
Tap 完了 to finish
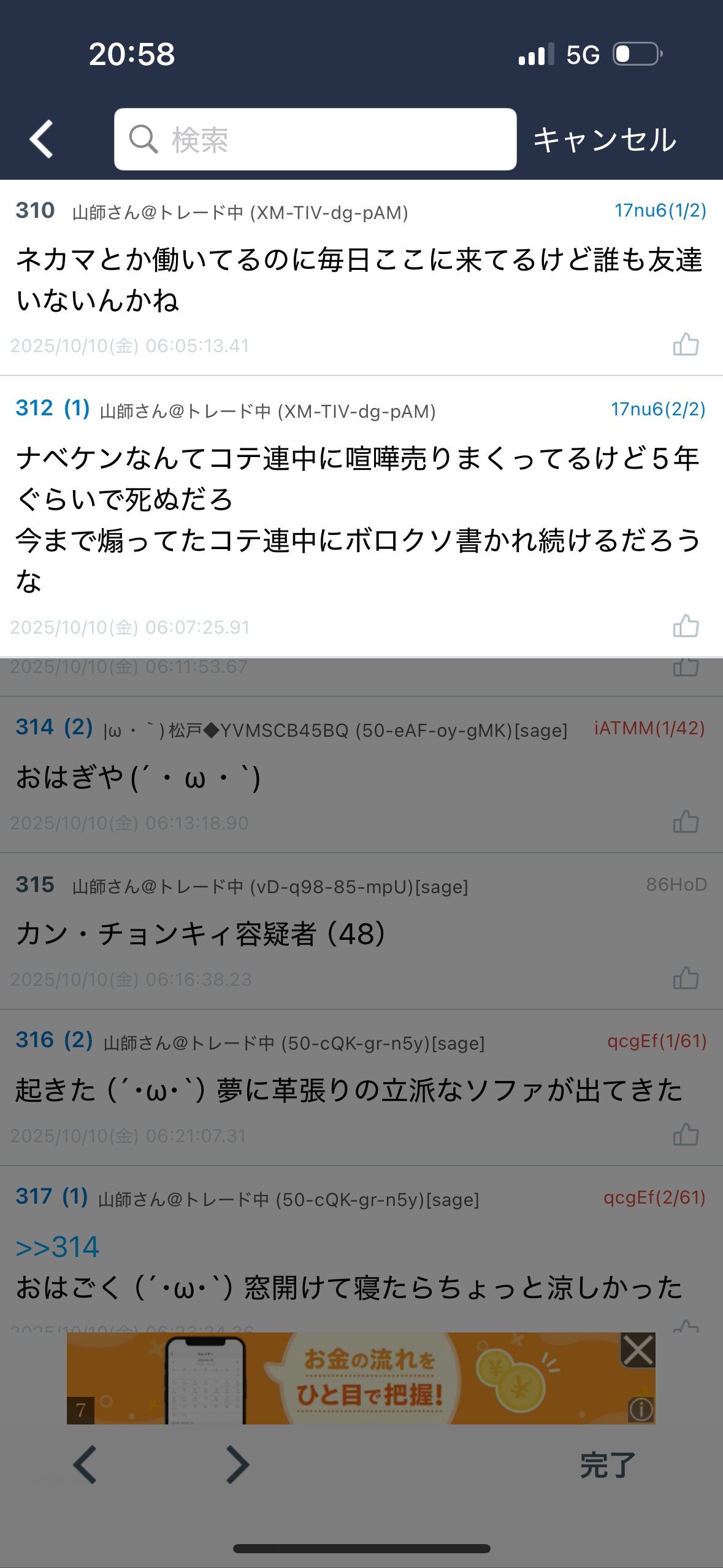[x=607, y=1466]
